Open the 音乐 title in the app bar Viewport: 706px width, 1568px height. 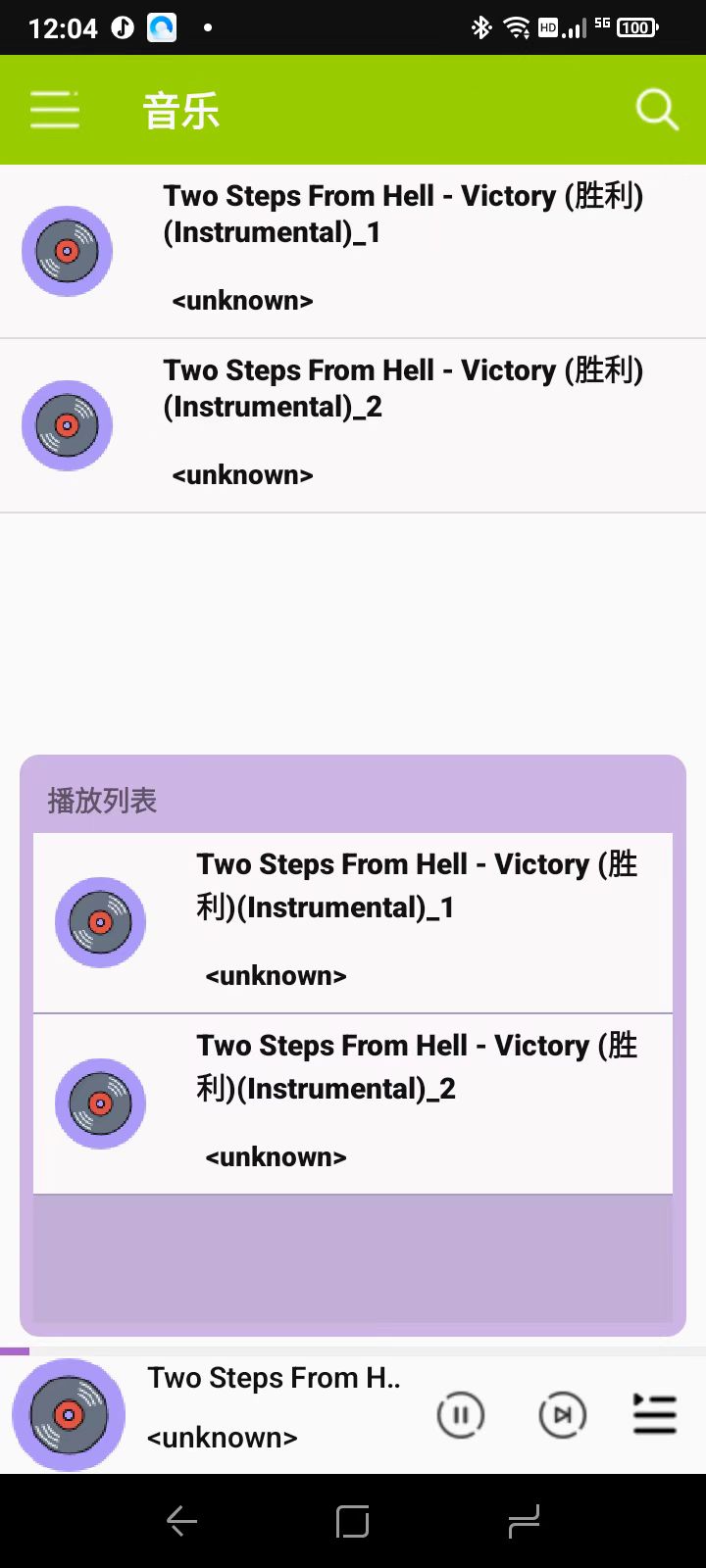tap(181, 110)
